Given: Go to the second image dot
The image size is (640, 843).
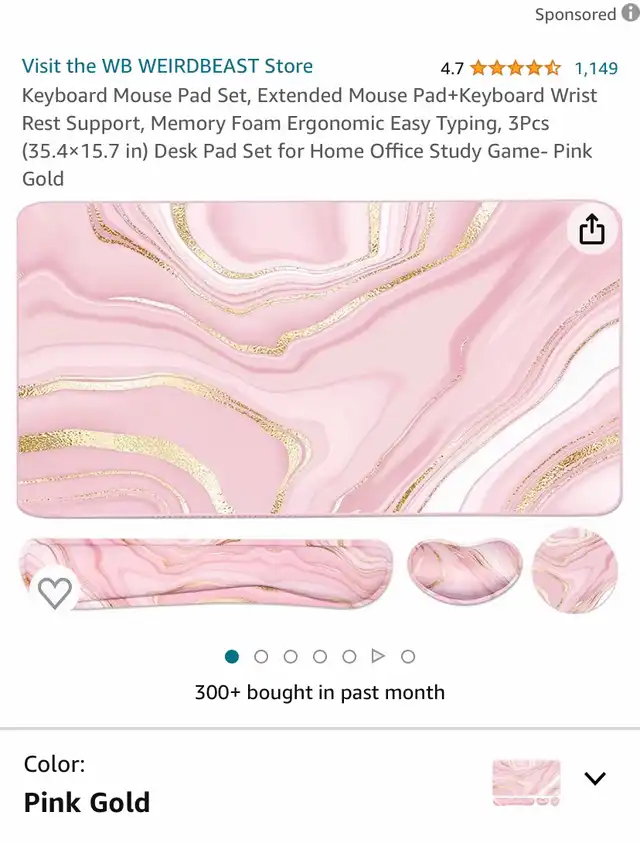Looking at the screenshot, I should 261,657.
